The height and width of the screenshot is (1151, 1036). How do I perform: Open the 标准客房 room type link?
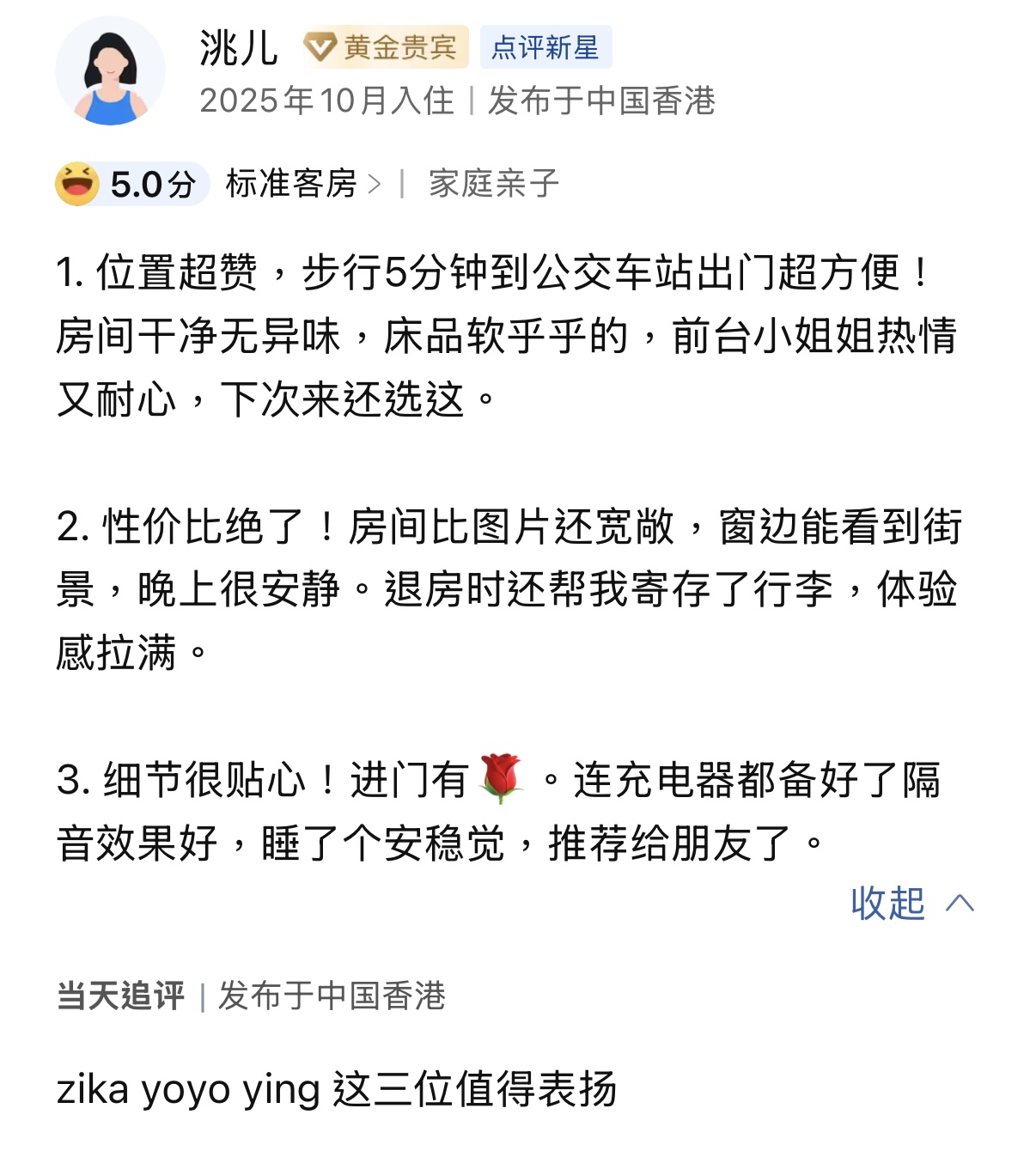302,184
